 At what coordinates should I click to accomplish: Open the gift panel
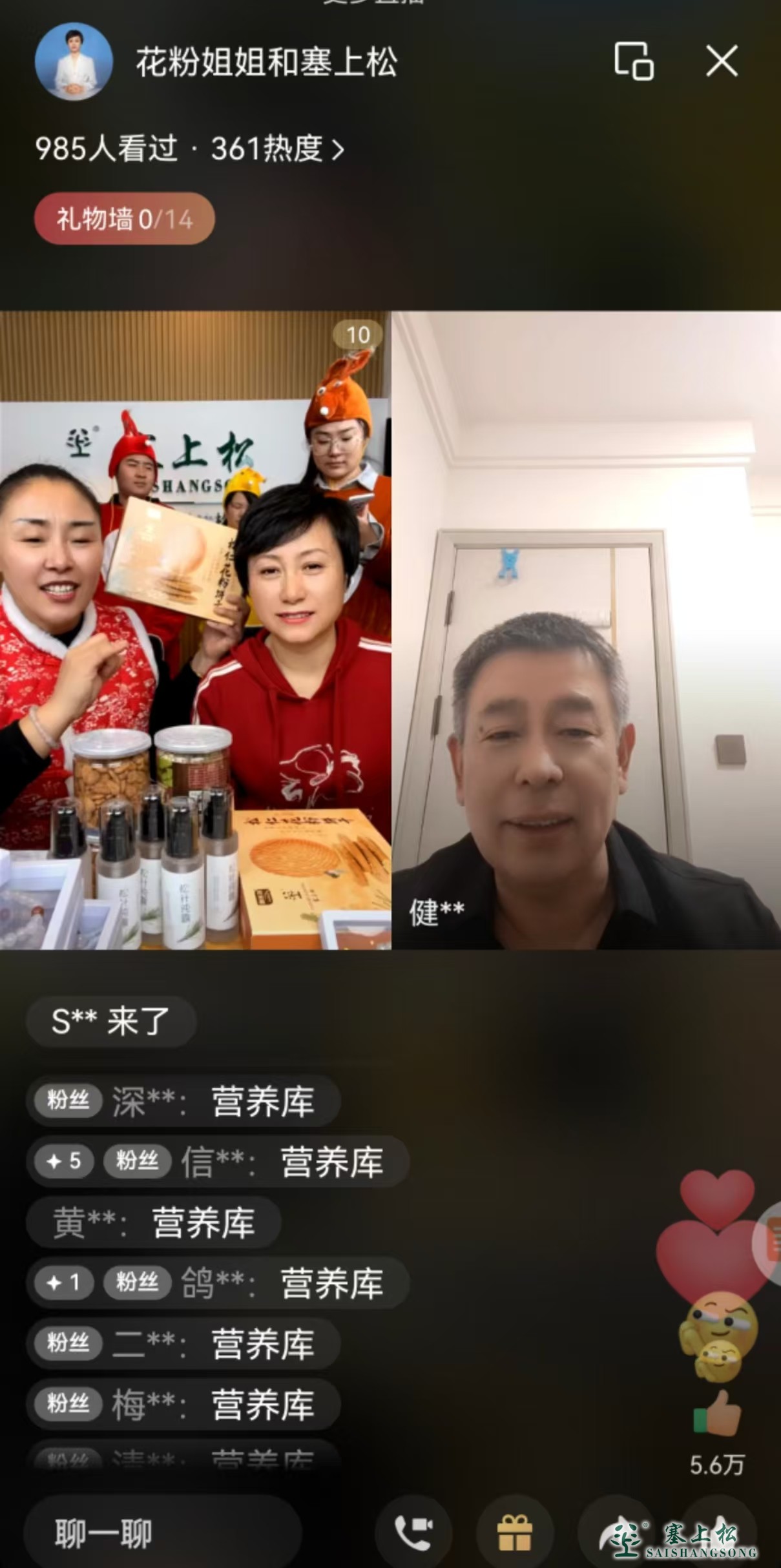514,1533
